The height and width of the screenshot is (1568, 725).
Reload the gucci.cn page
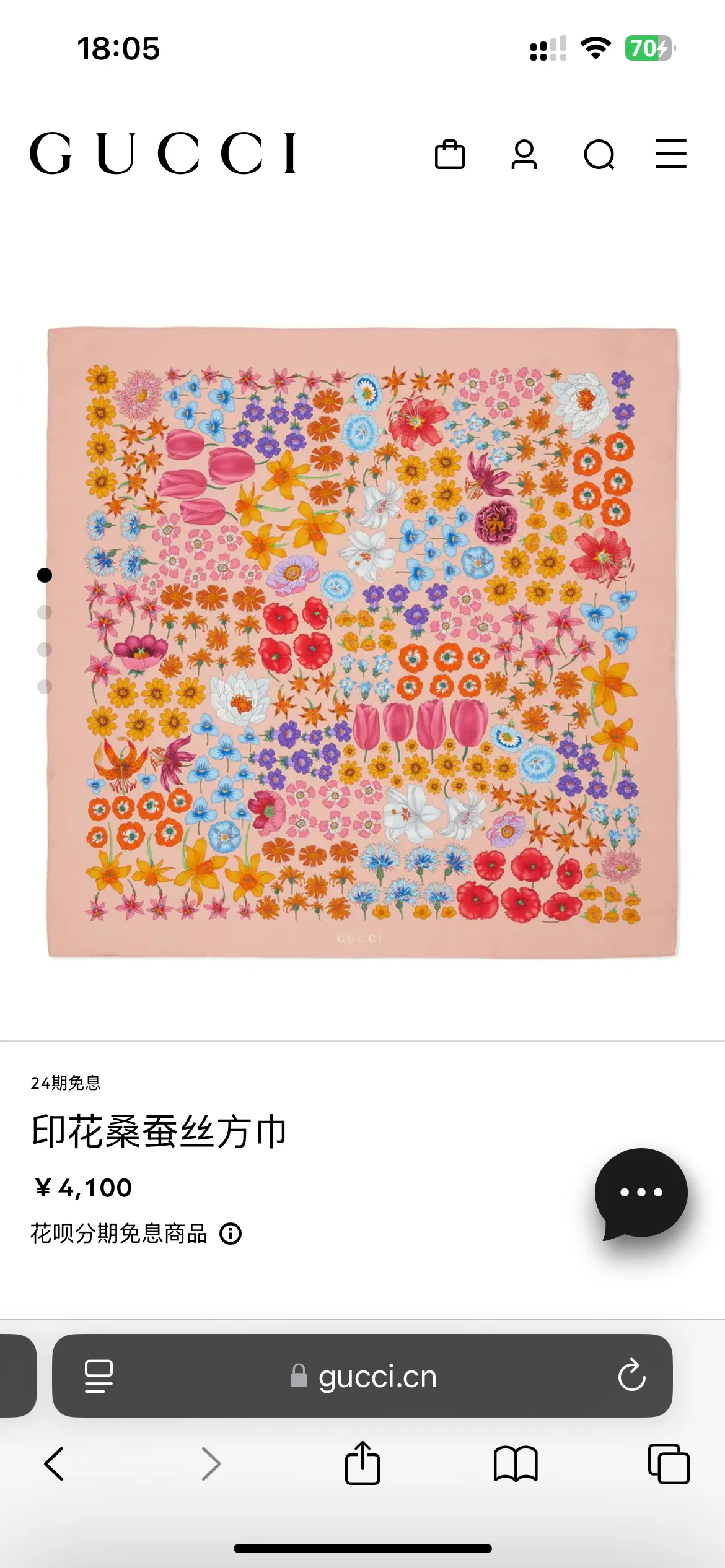click(x=631, y=1375)
